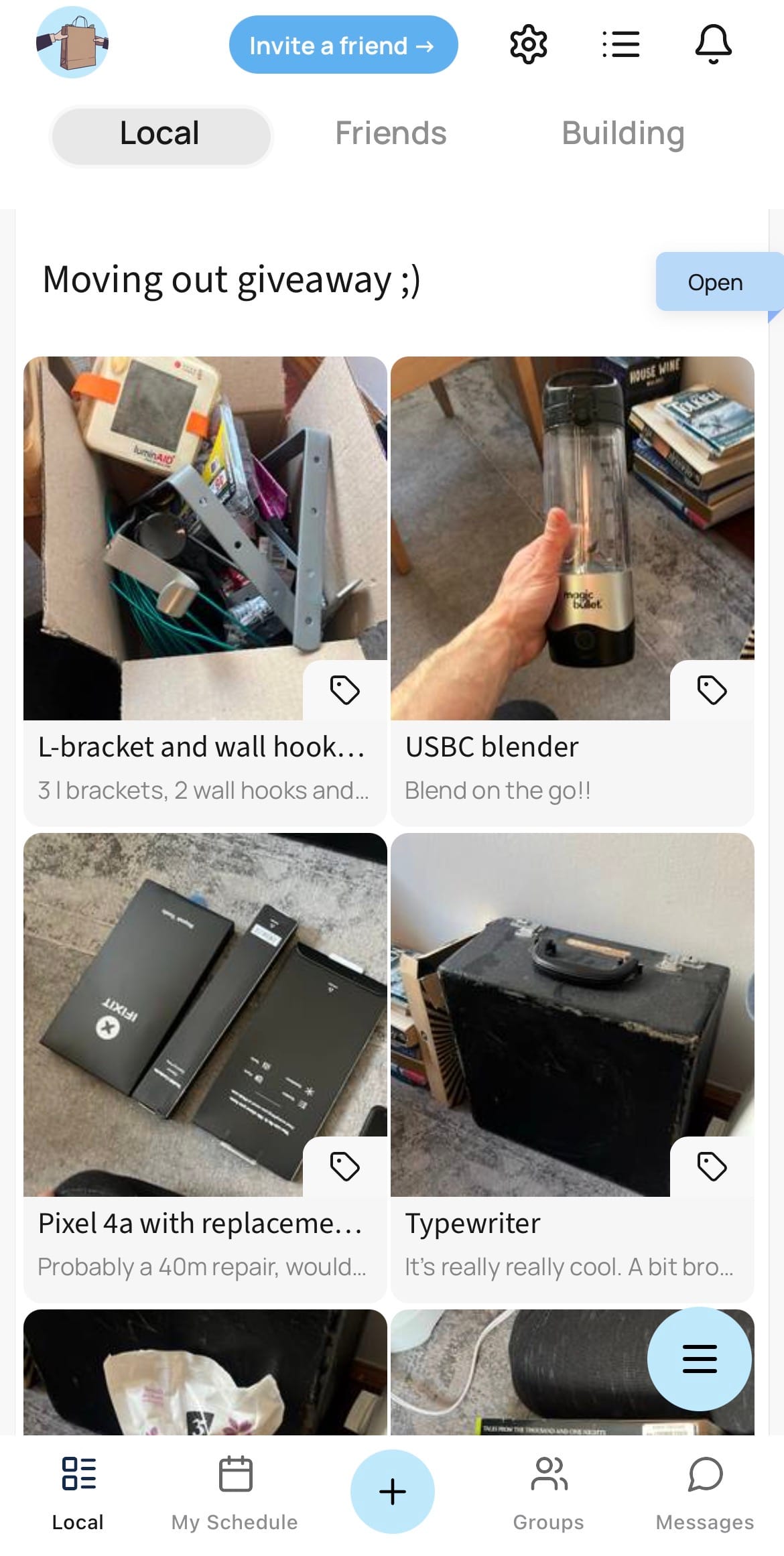
Task: Open the floating hamburger menu button
Action: [x=699, y=1359]
